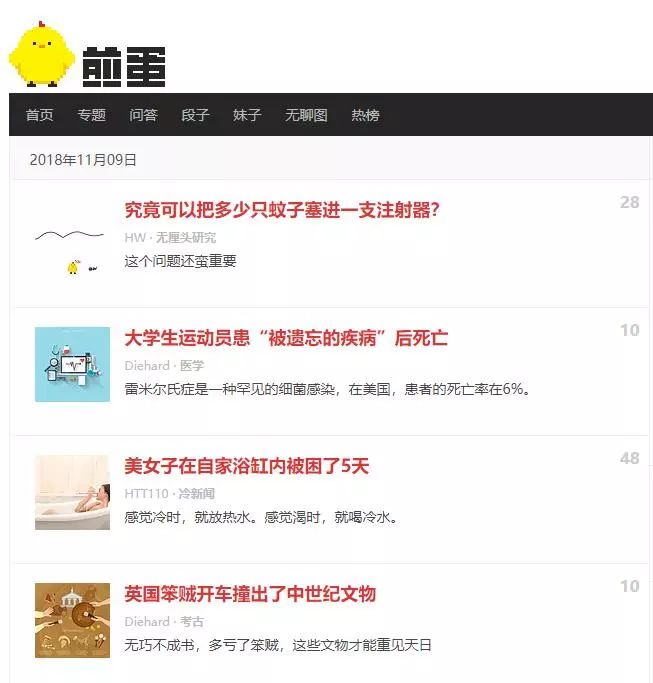Go to the 问答 section
653x683 pixels.
pos(143,115)
